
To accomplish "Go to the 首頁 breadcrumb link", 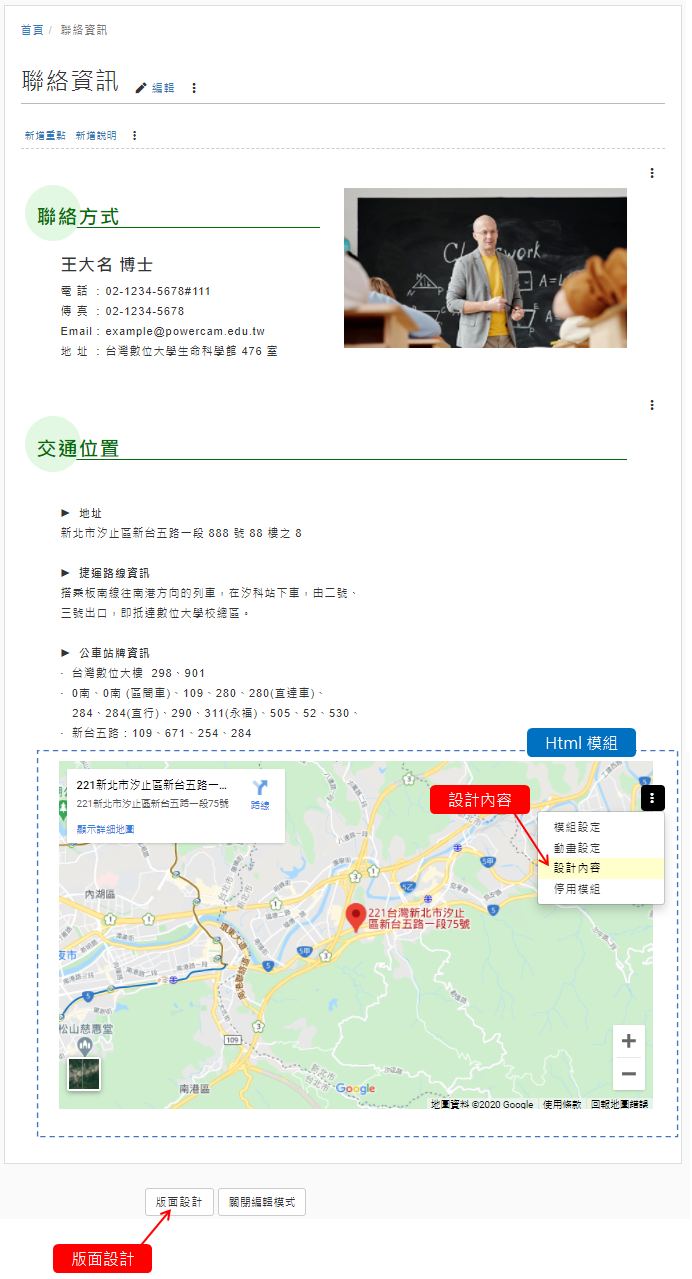I will [x=31, y=30].
